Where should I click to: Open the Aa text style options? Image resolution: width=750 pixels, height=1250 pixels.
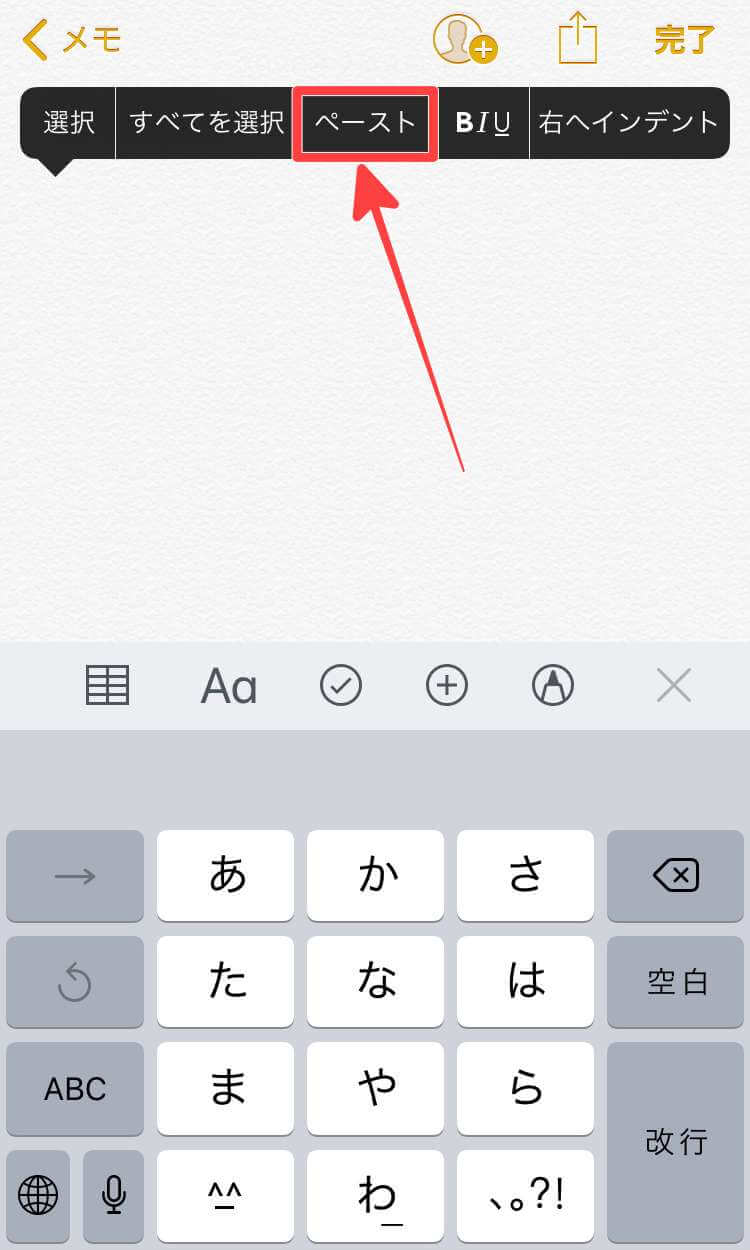click(229, 686)
